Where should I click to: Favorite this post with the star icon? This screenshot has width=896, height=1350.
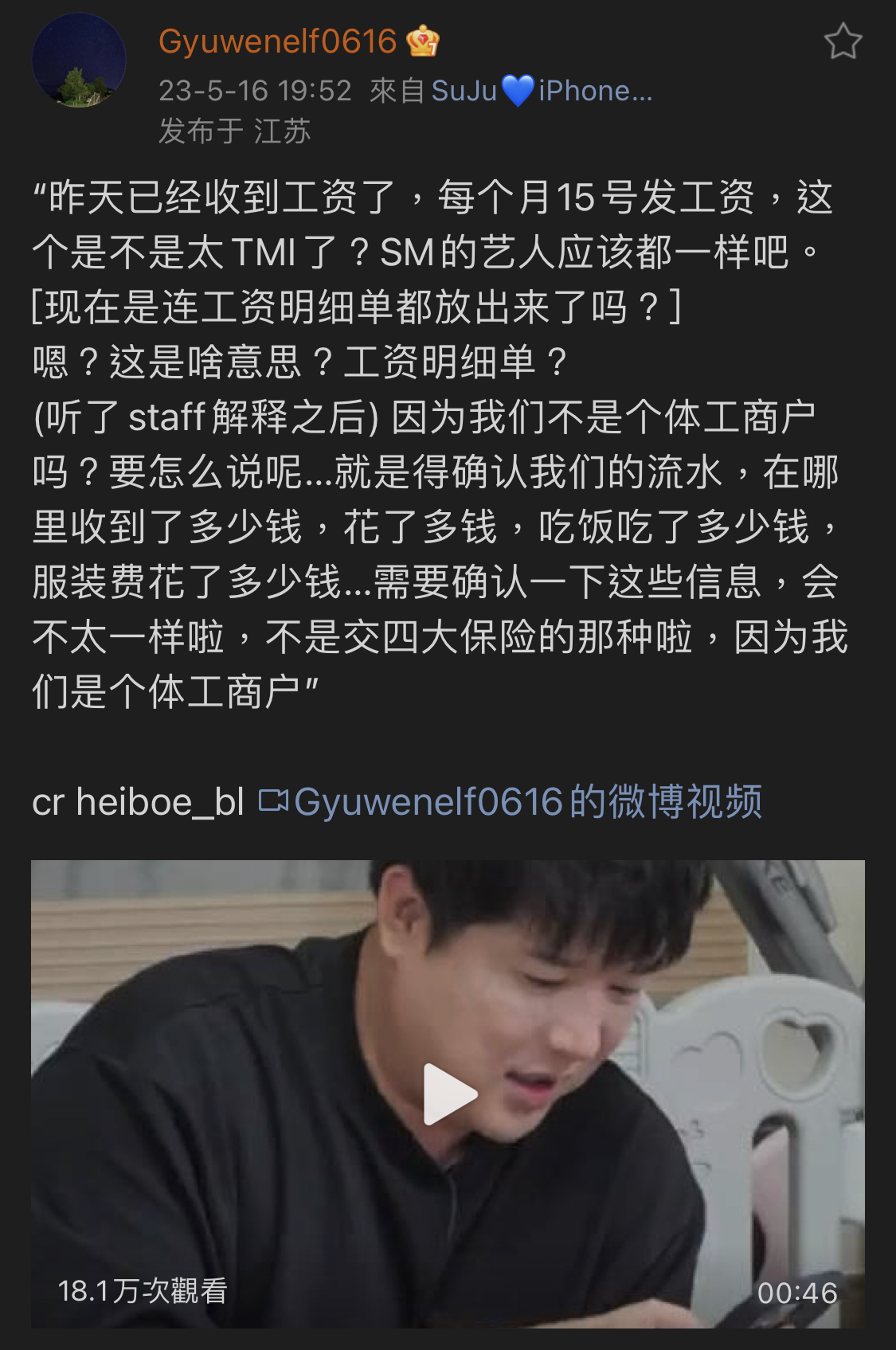843,41
